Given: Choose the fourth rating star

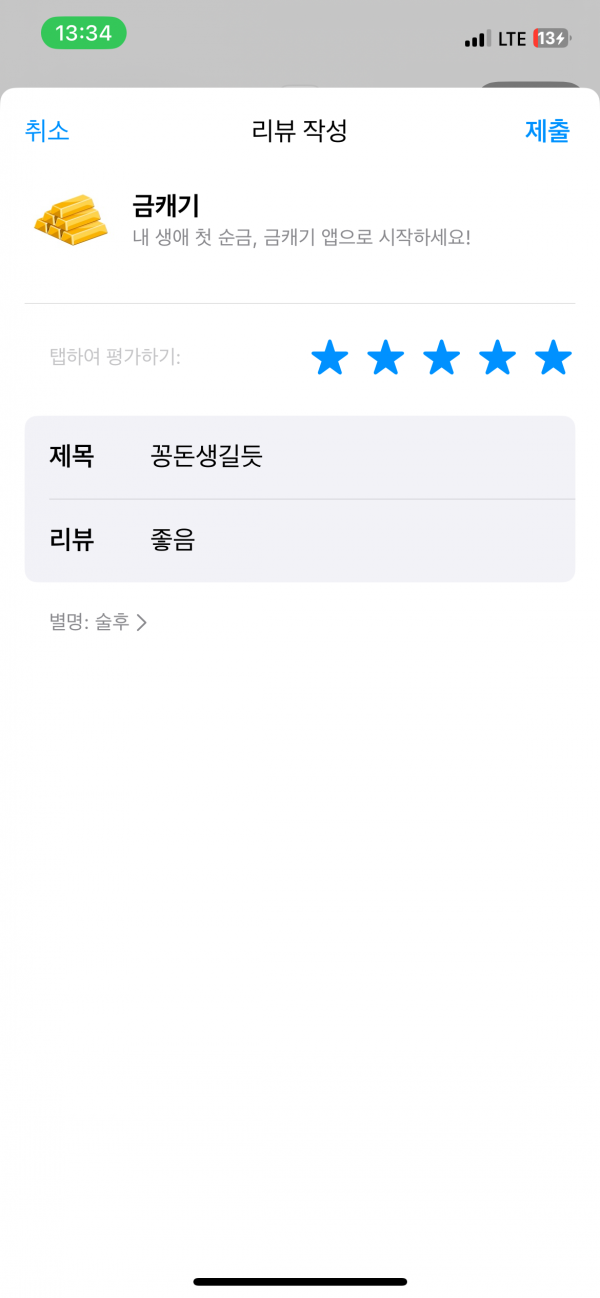Looking at the screenshot, I should 497,357.
